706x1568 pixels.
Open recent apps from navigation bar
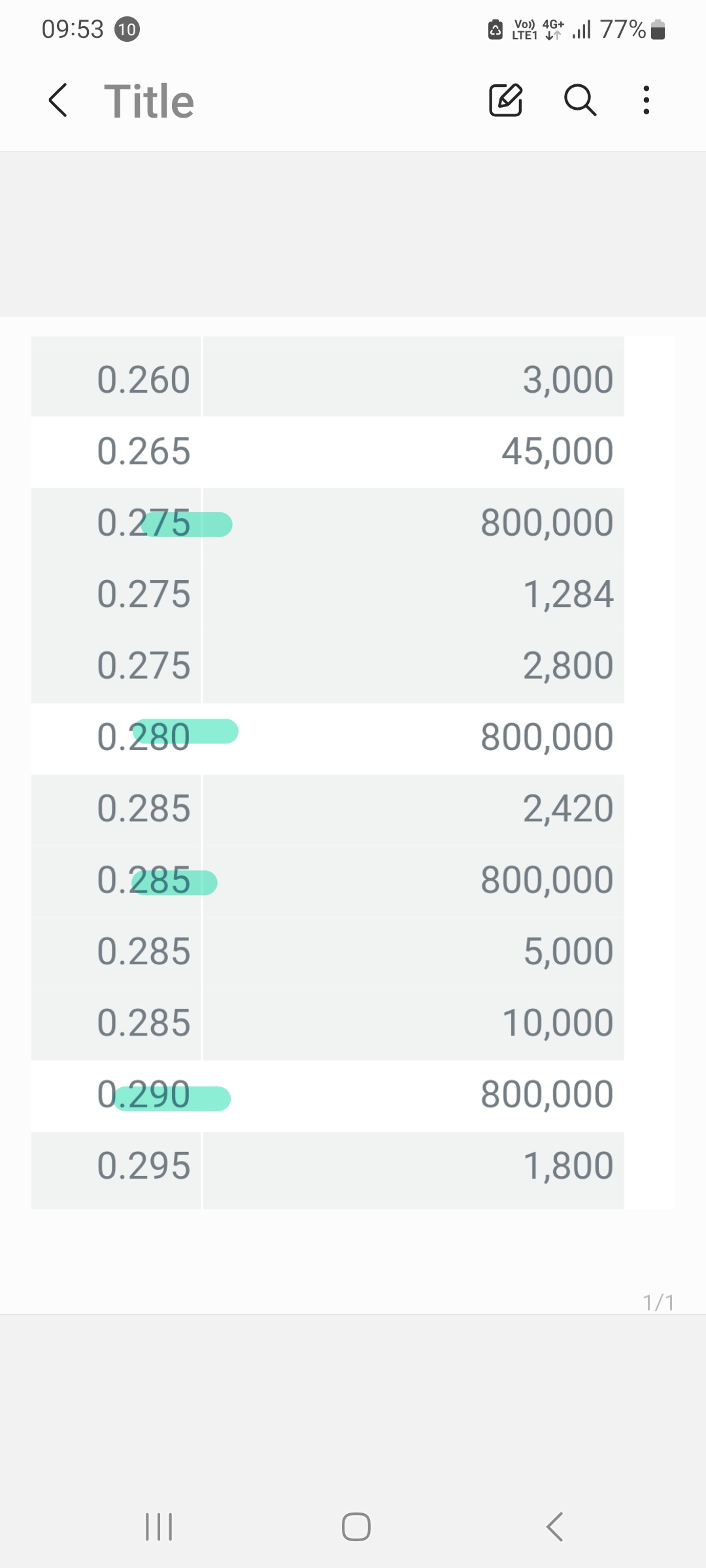click(159, 1527)
